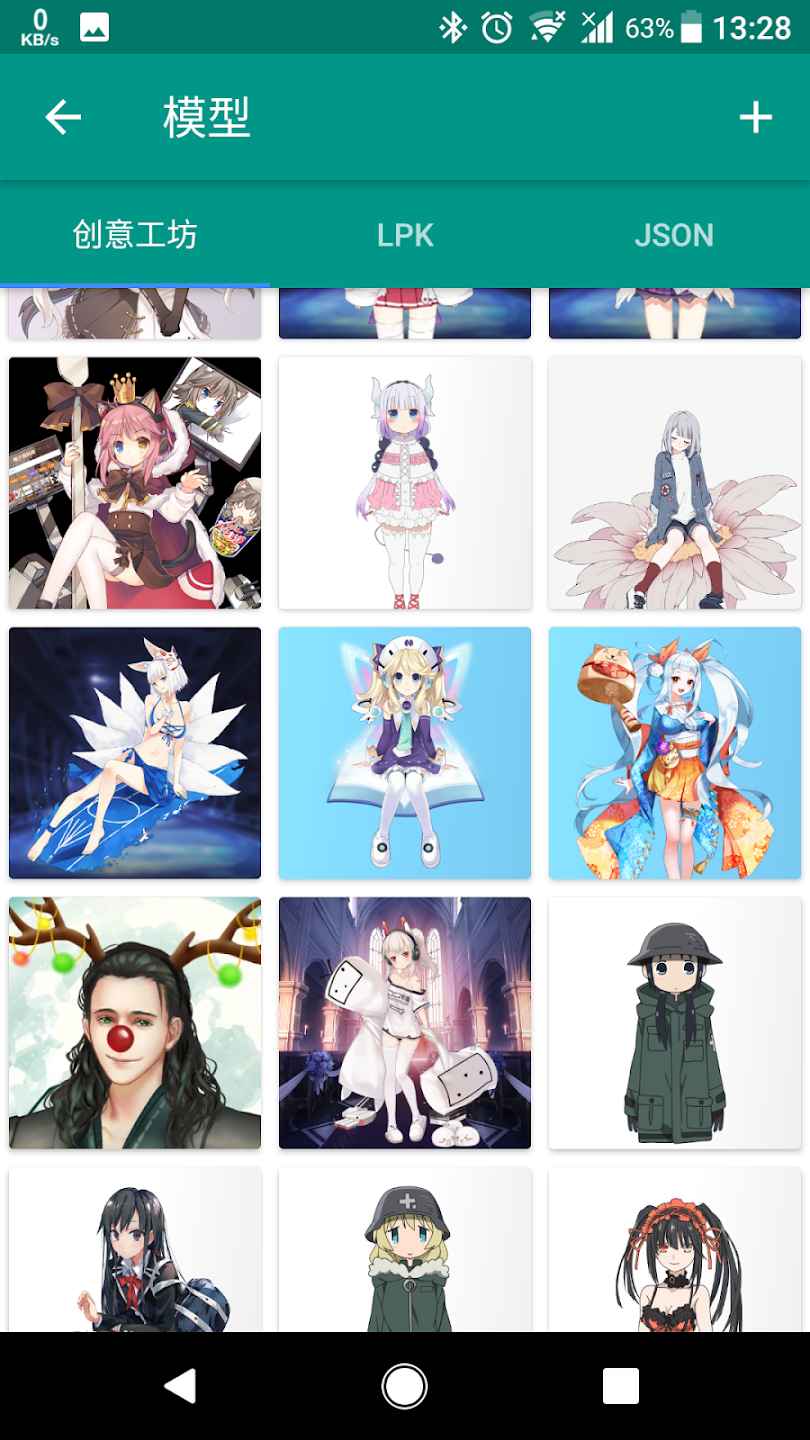Screen dimensions: 810x1440
Task: Open the blue-haired kimono girl with hammer model
Action: point(675,753)
